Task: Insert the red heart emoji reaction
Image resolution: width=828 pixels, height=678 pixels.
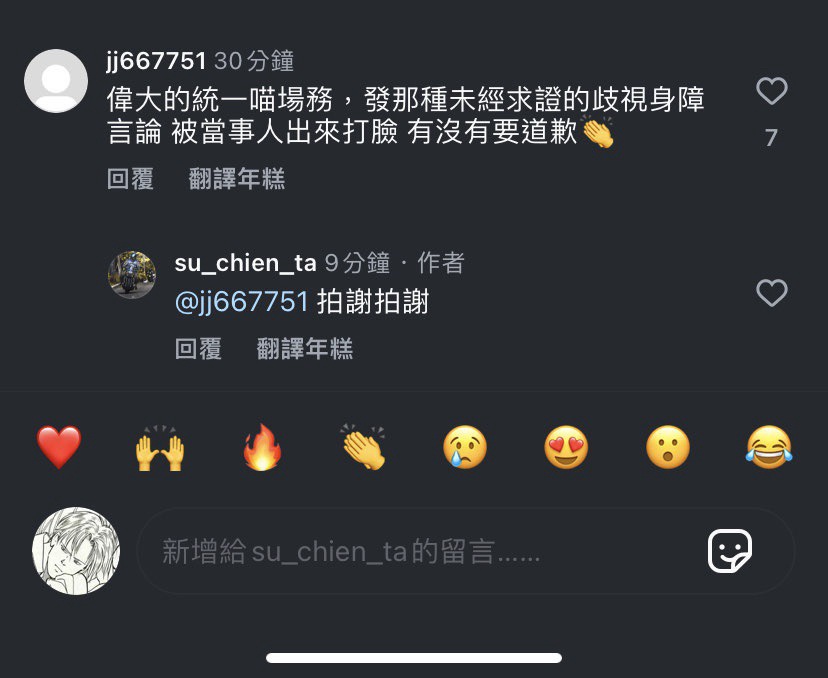Action: coord(59,447)
